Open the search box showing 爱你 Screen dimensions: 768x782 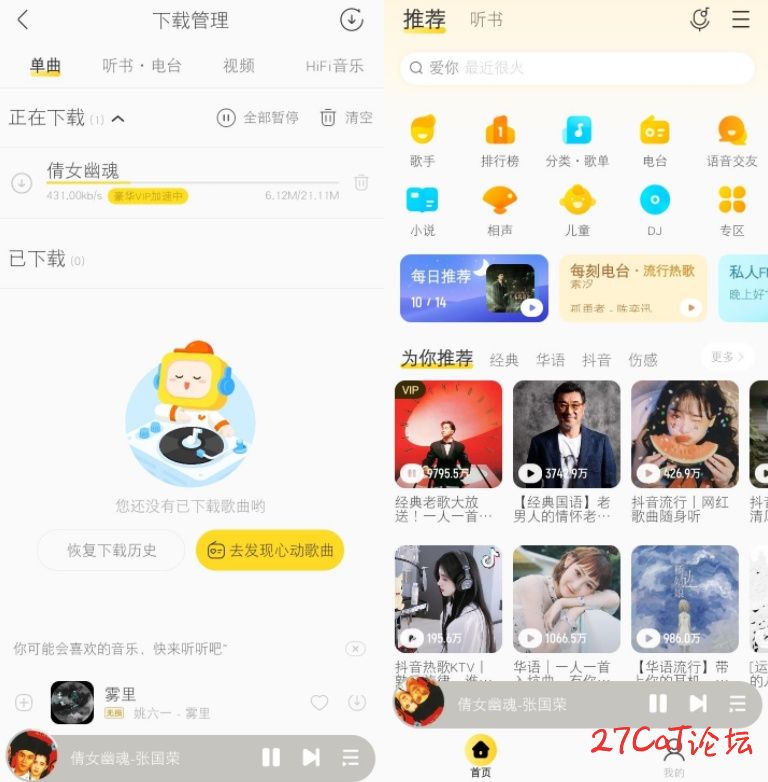point(577,68)
